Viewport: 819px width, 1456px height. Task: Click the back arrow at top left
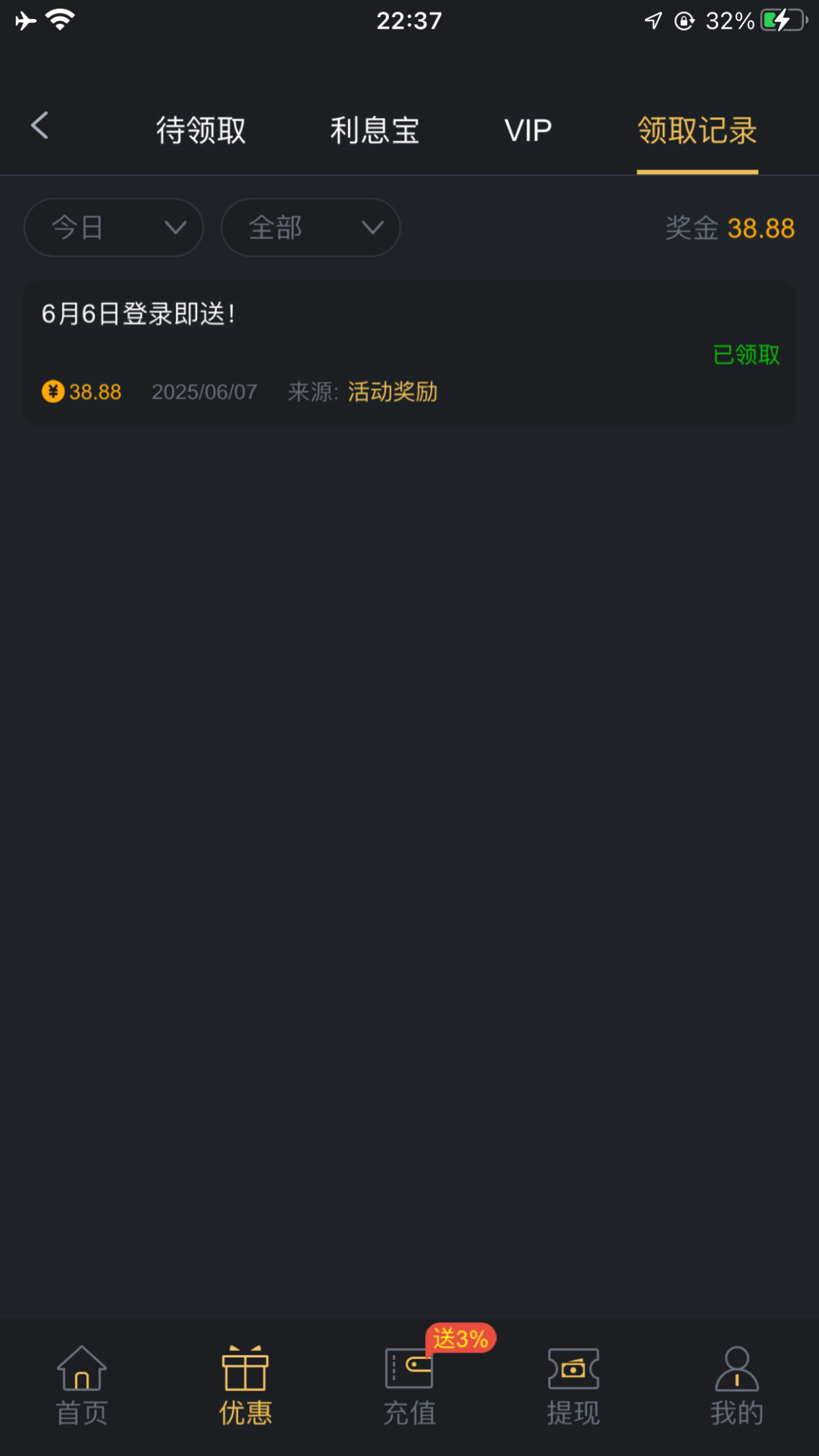pyautogui.click(x=39, y=126)
